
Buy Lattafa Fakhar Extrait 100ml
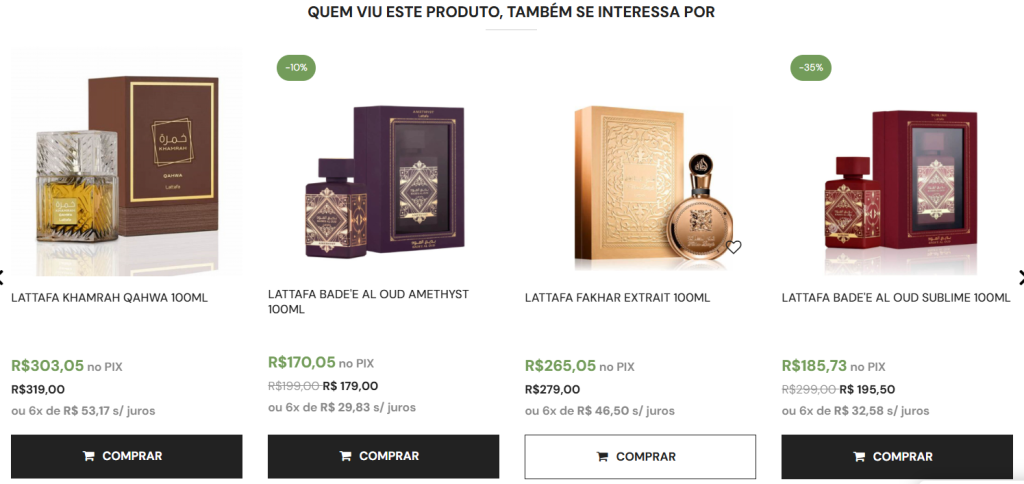(640, 456)
